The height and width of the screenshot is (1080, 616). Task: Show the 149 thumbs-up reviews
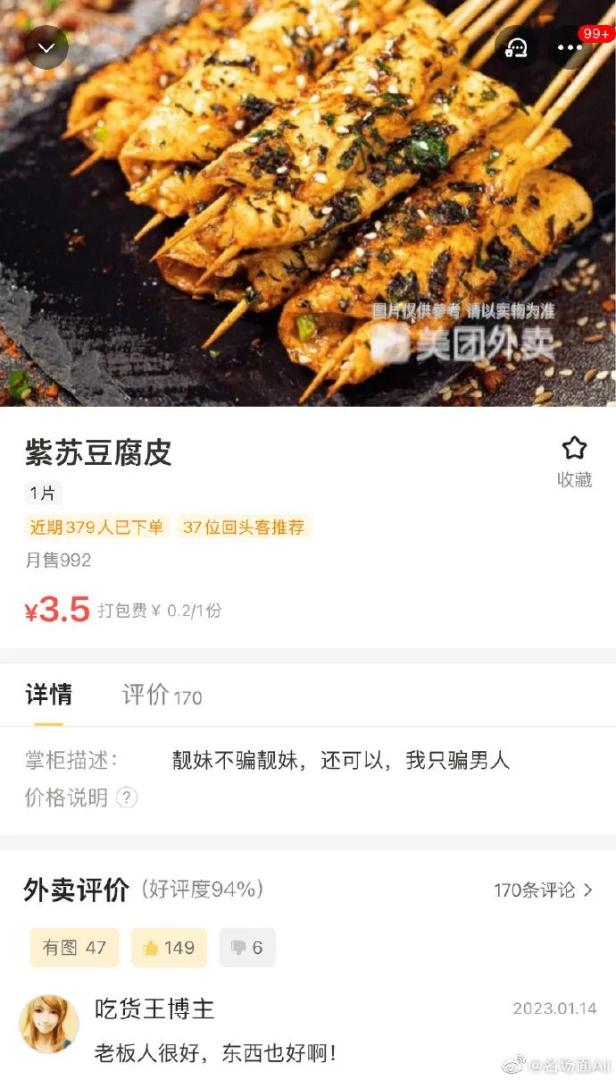[168, 947]
